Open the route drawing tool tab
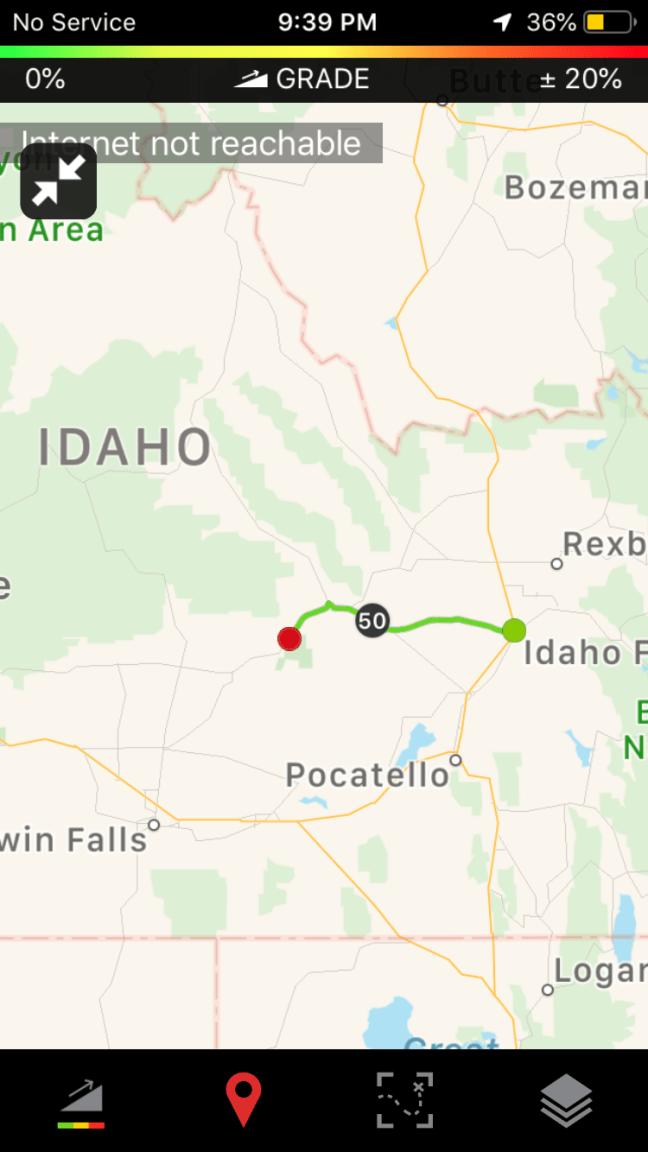 coord(405,1100)
